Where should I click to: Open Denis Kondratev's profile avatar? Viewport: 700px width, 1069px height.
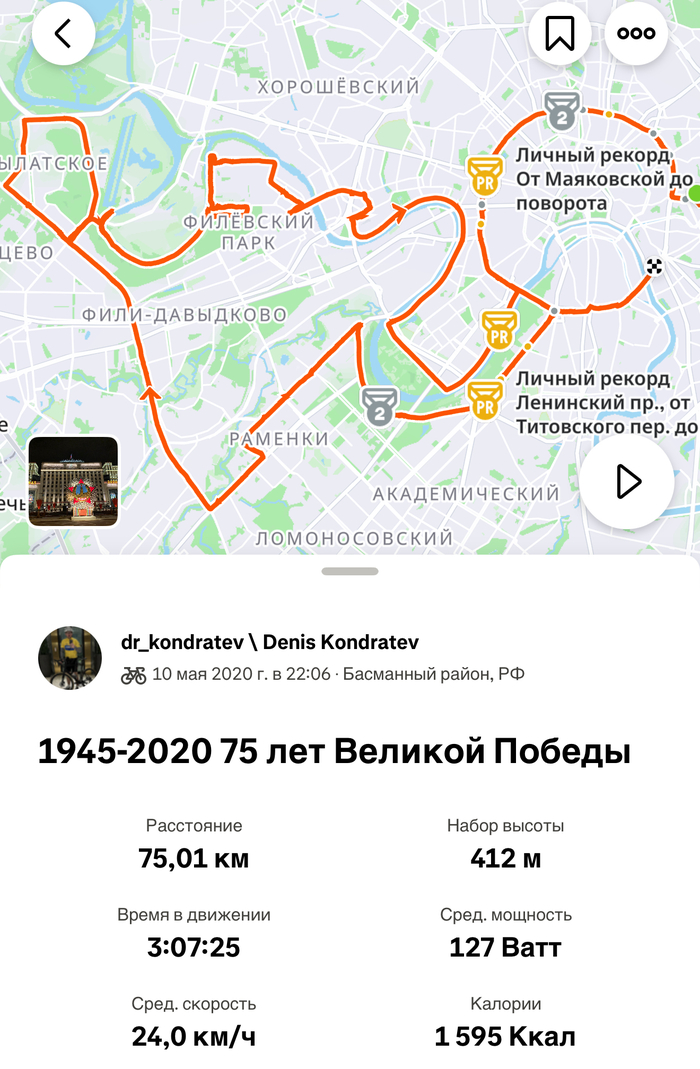click(x=70, y=658)
